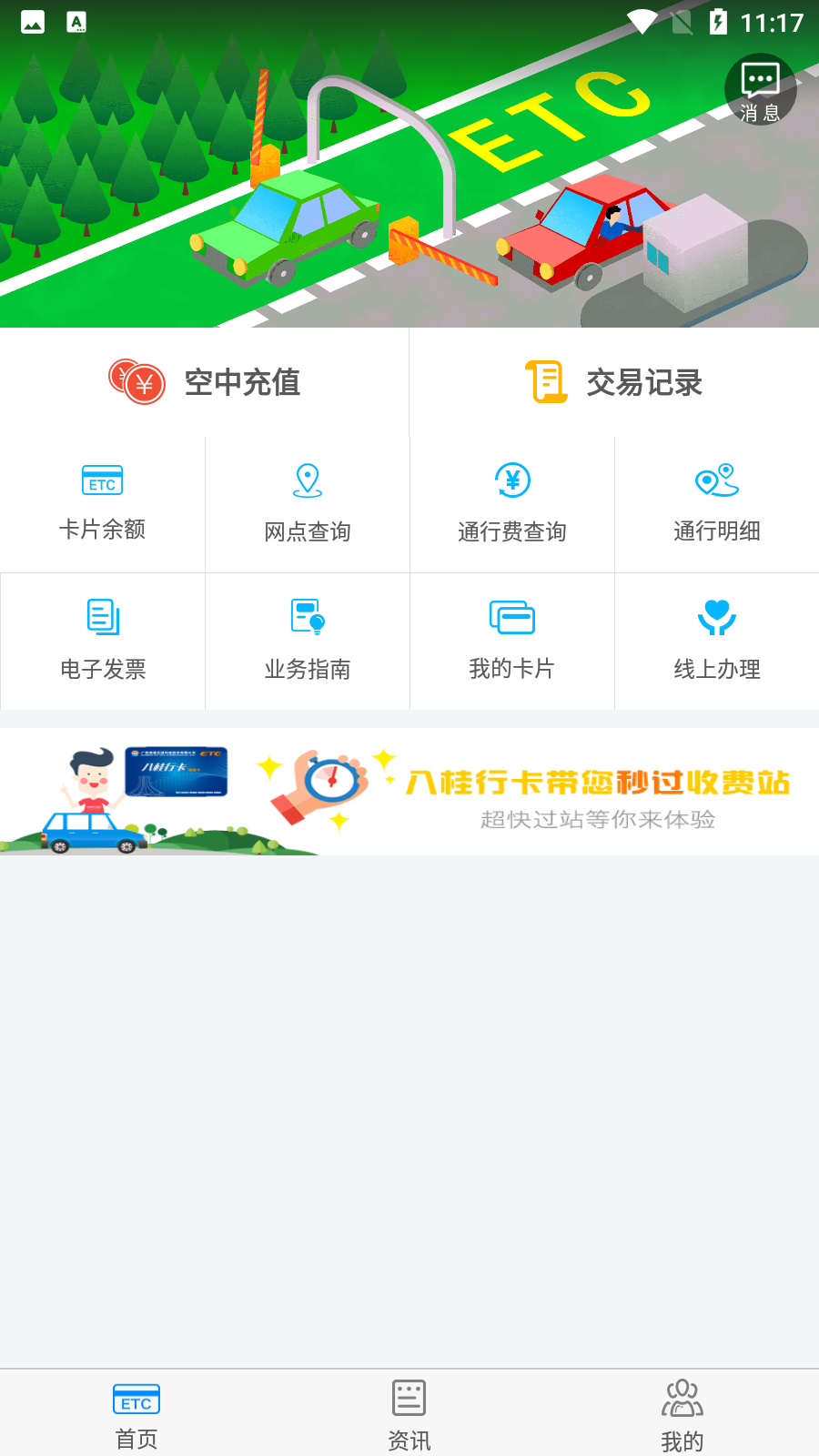Open the 交易记录 transaction records icon
The width and height of the screenshot is (819, 1456).
tap(614, 382)
